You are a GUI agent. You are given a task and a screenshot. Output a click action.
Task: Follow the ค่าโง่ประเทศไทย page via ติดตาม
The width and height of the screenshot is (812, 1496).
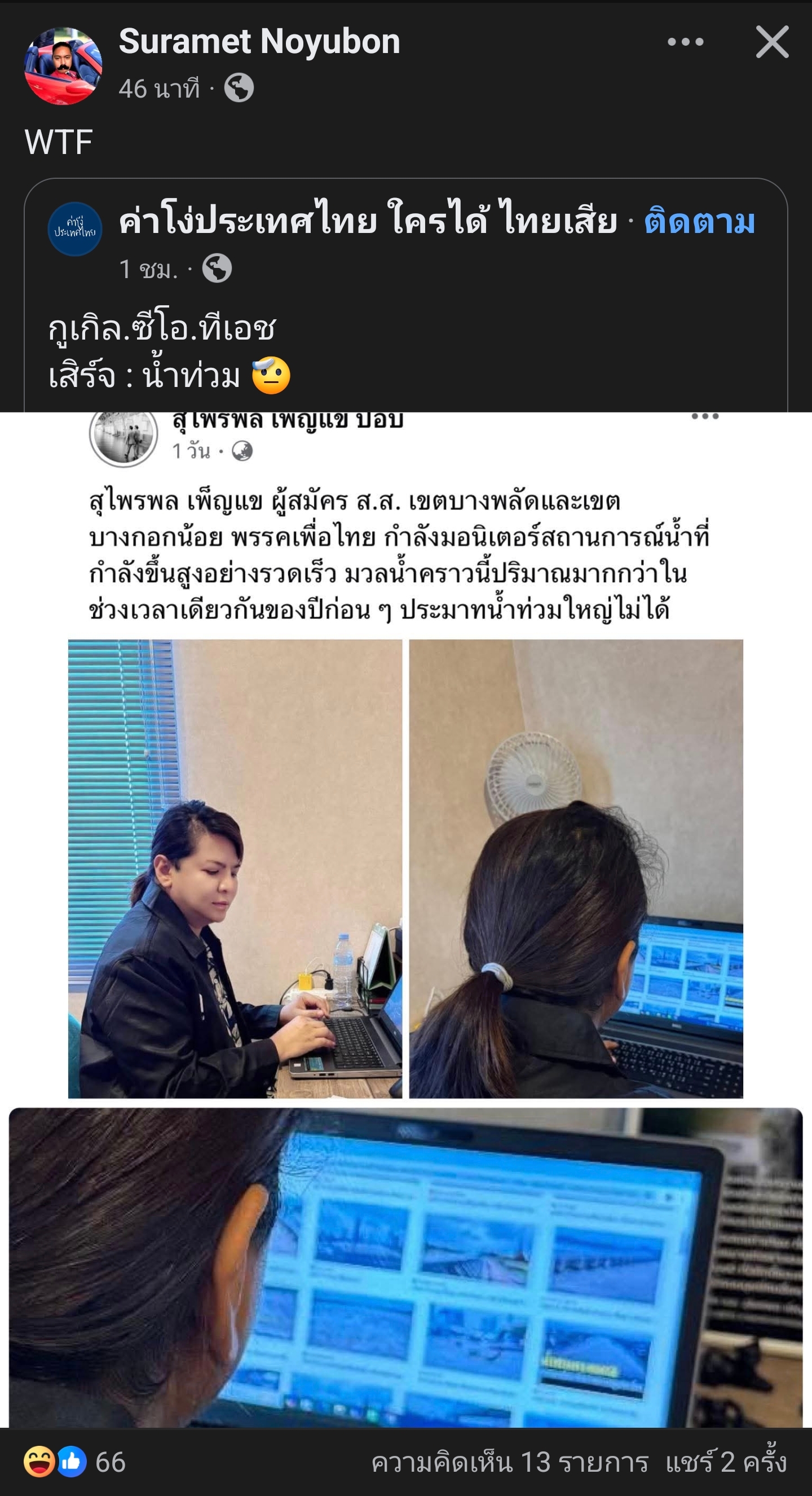point(699,222)
